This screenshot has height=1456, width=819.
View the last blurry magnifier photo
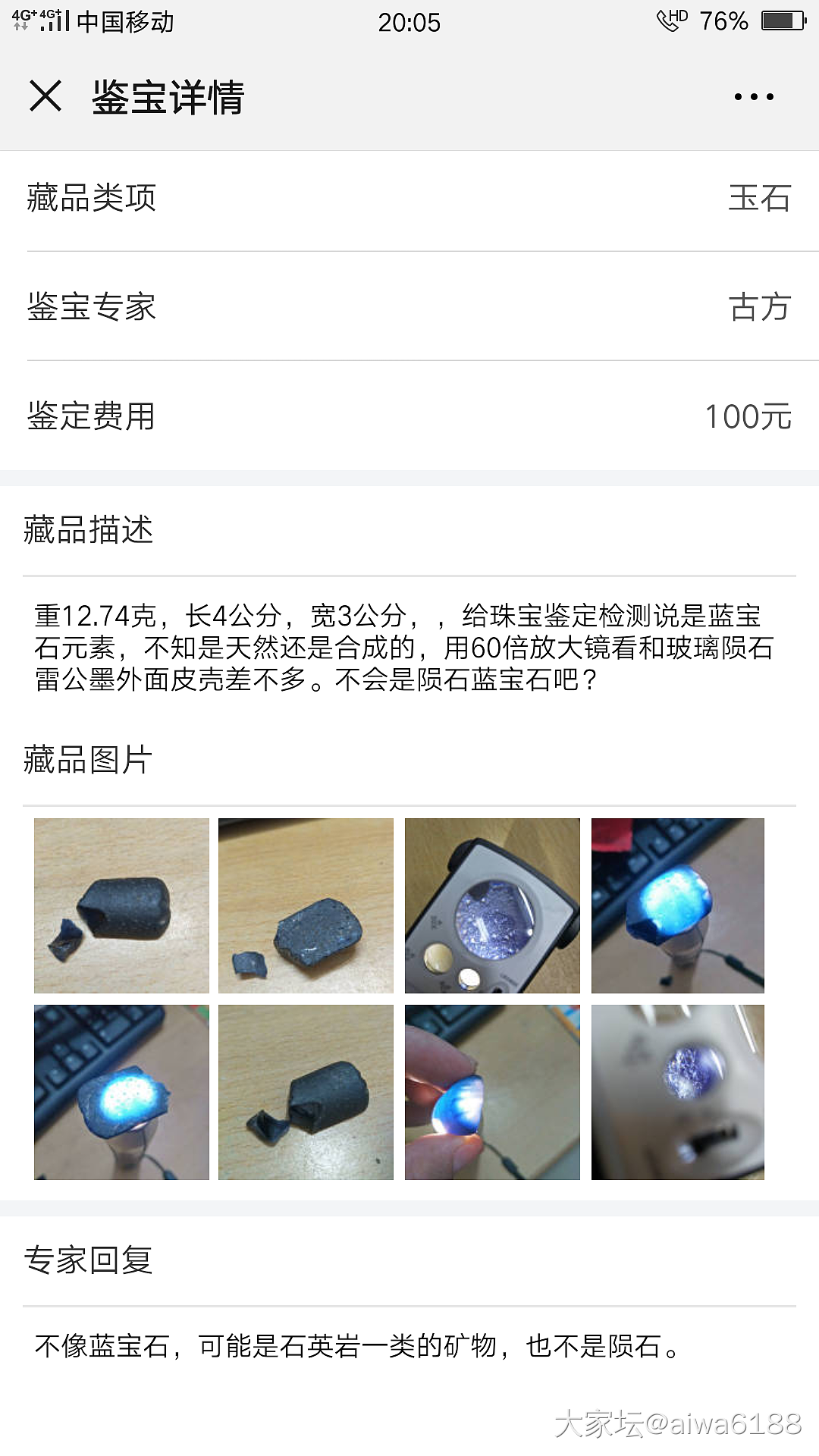pos(677,1092)
